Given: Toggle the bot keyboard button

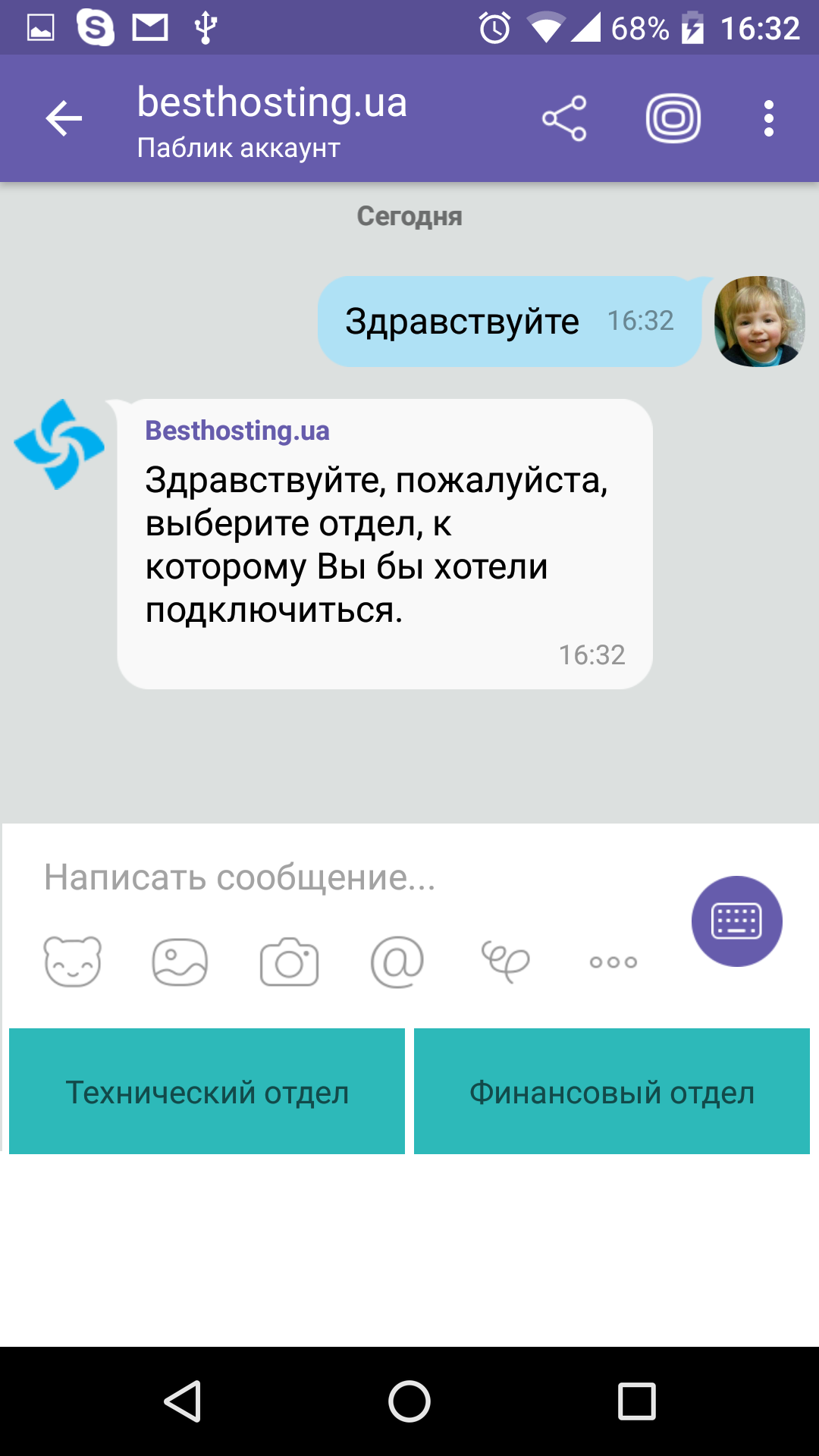Looking at the screenshot, I should click(736, 921).
